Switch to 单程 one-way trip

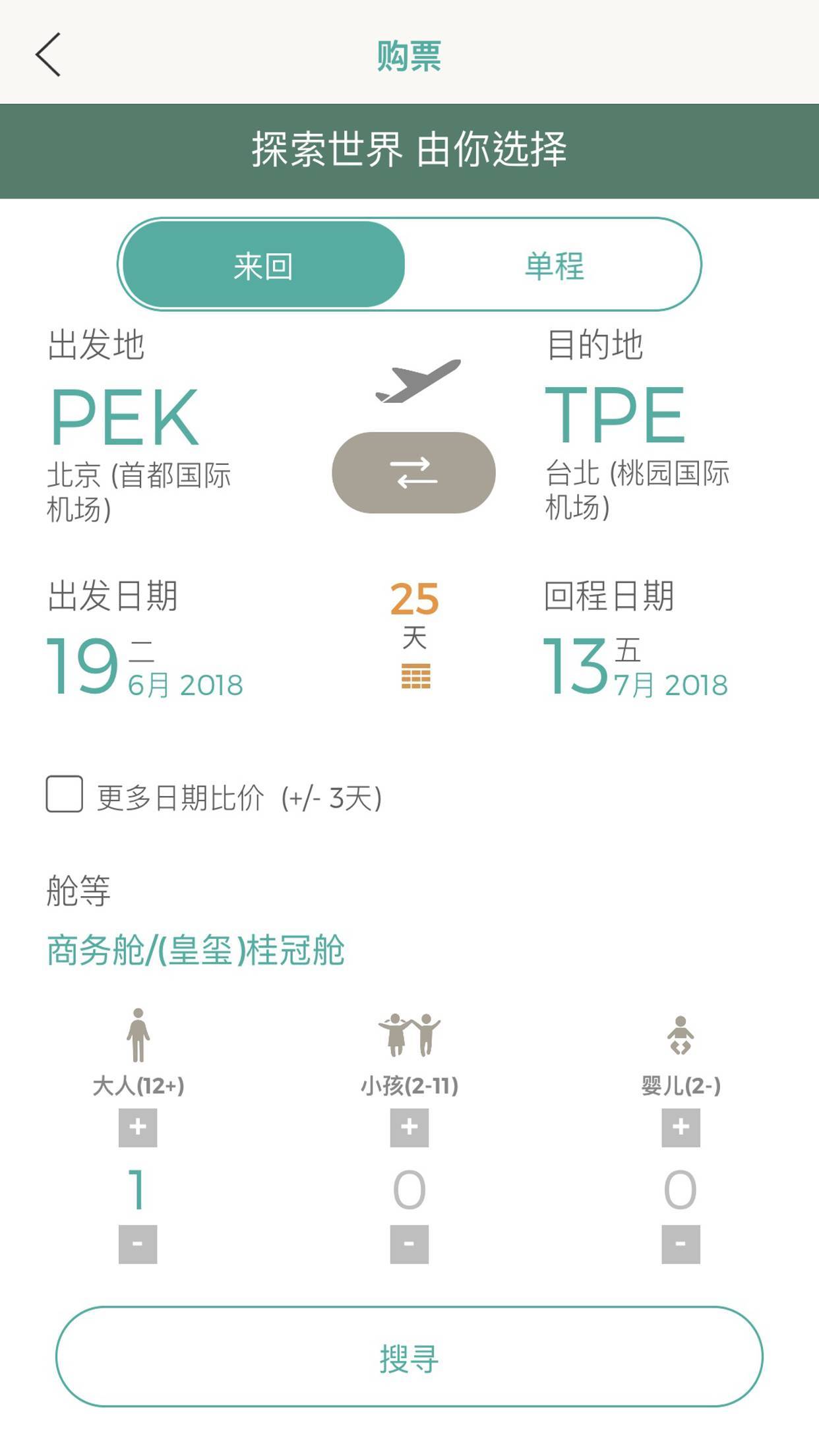pos(554,265)
